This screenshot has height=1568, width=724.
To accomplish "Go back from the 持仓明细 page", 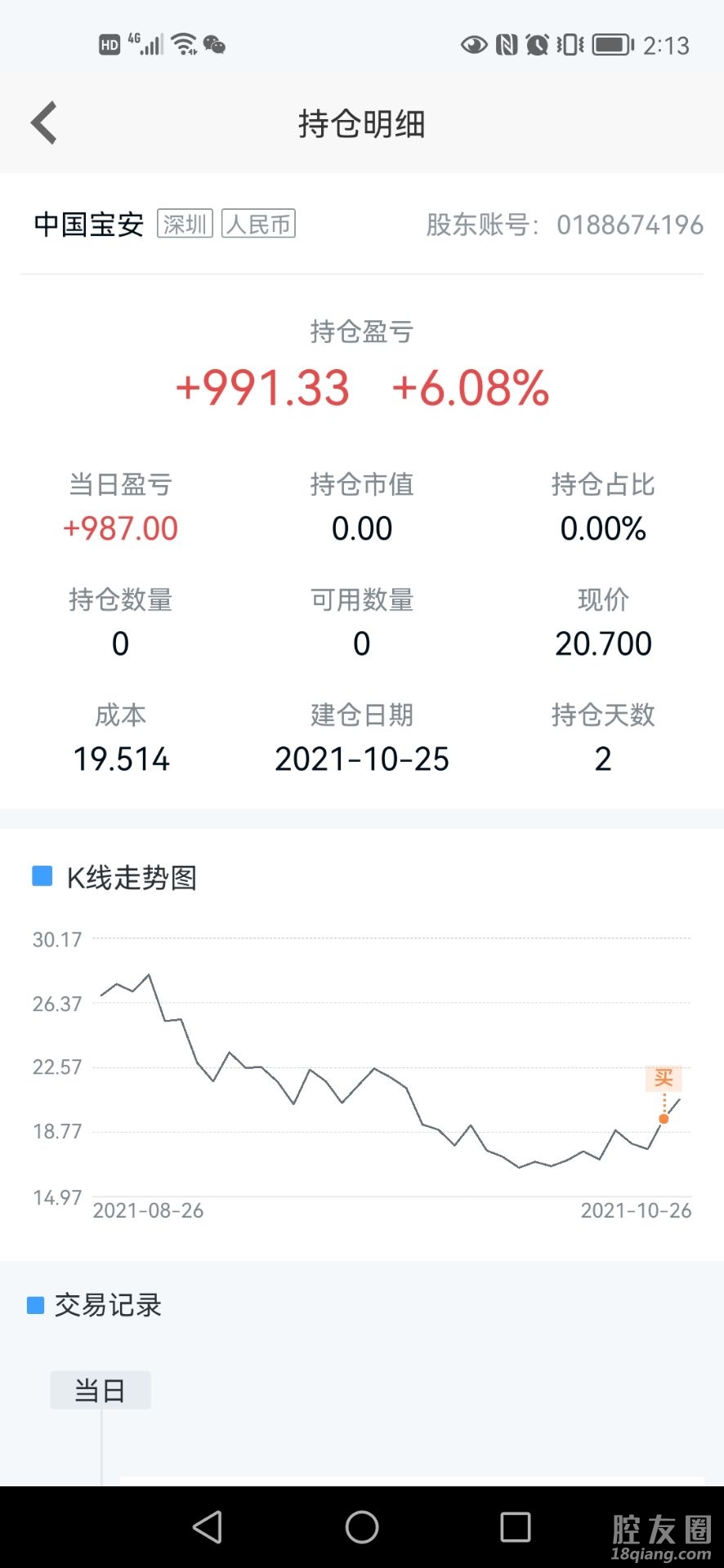I will pyautogui.click(x=44, y=123).
